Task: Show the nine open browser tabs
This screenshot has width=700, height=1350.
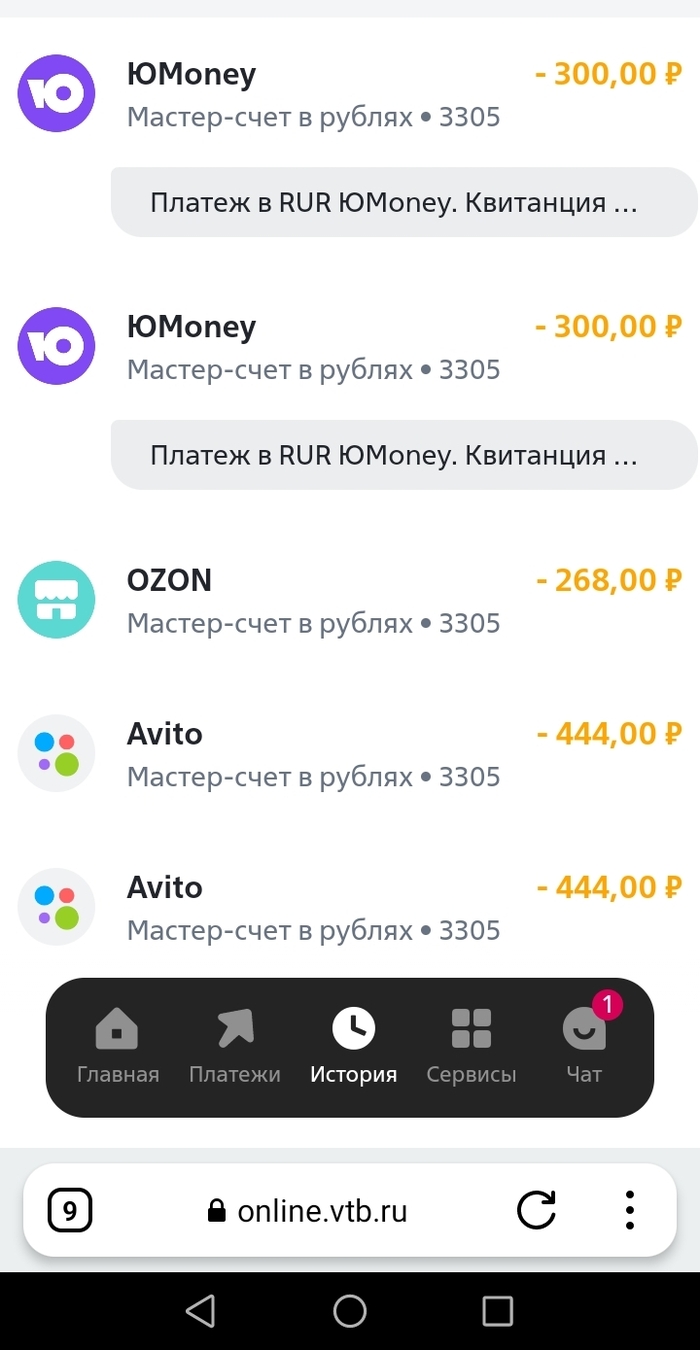Action: pyautogui.click(x=70, y=1211)
